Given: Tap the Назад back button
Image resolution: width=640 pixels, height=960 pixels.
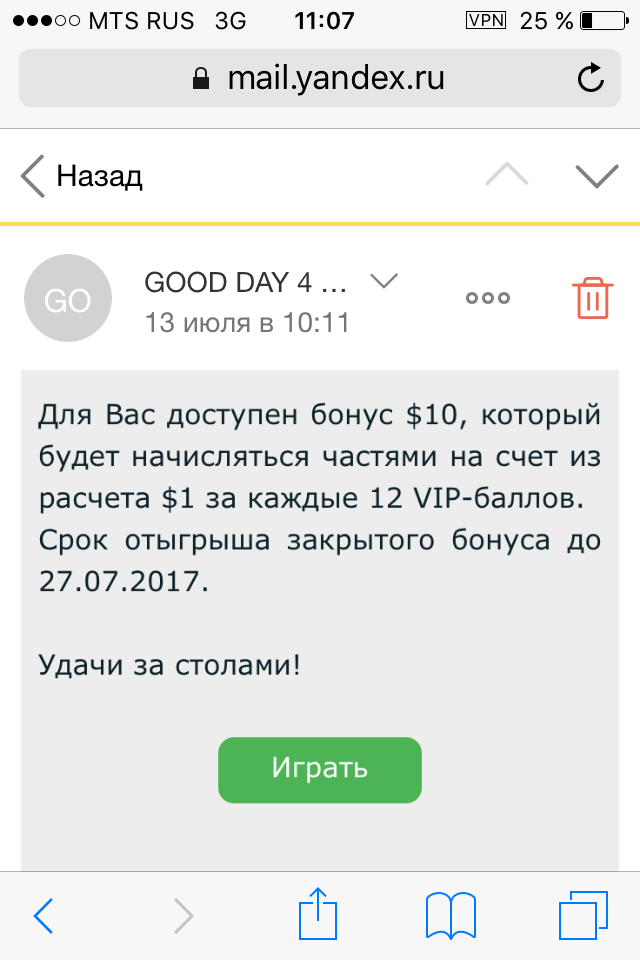Looking at the screenshot, I should click(82, 177).
